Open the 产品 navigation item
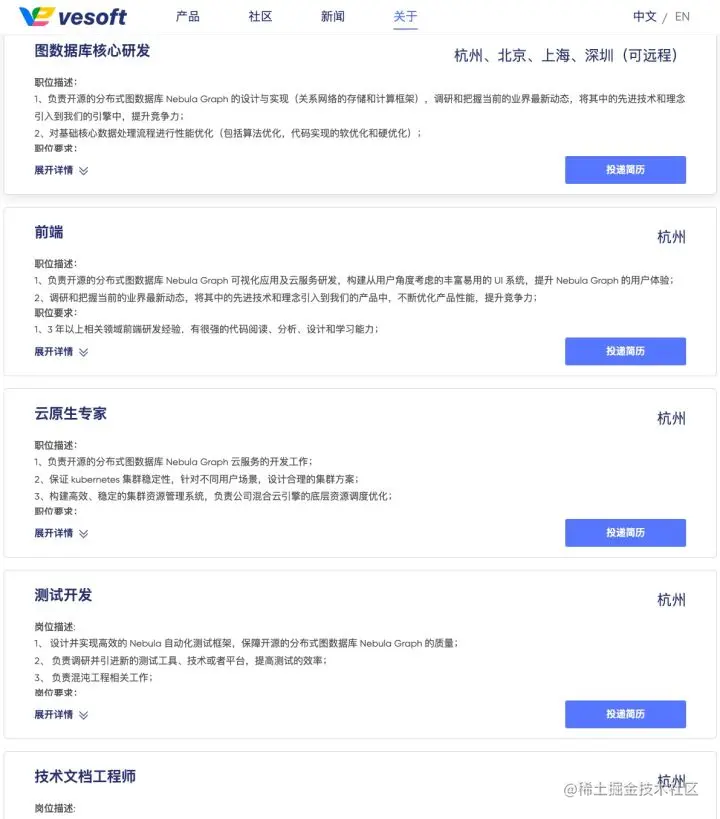Image resolution: width=720 pixels, height=819 pixels. pyautogui.click(x=187, y=16)
